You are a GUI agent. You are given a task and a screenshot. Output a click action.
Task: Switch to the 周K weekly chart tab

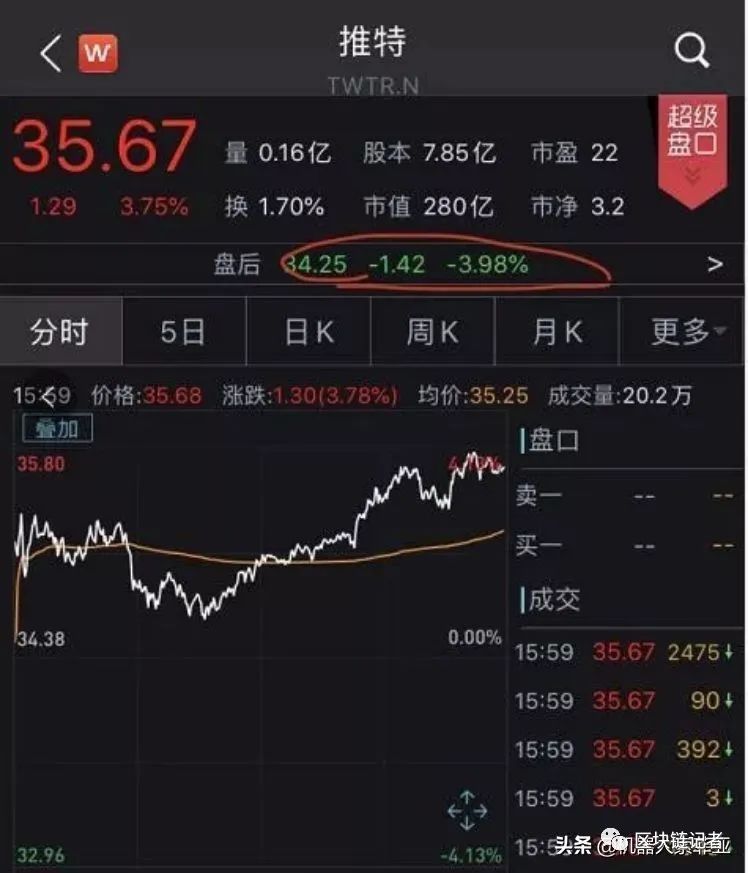(432, 330)
